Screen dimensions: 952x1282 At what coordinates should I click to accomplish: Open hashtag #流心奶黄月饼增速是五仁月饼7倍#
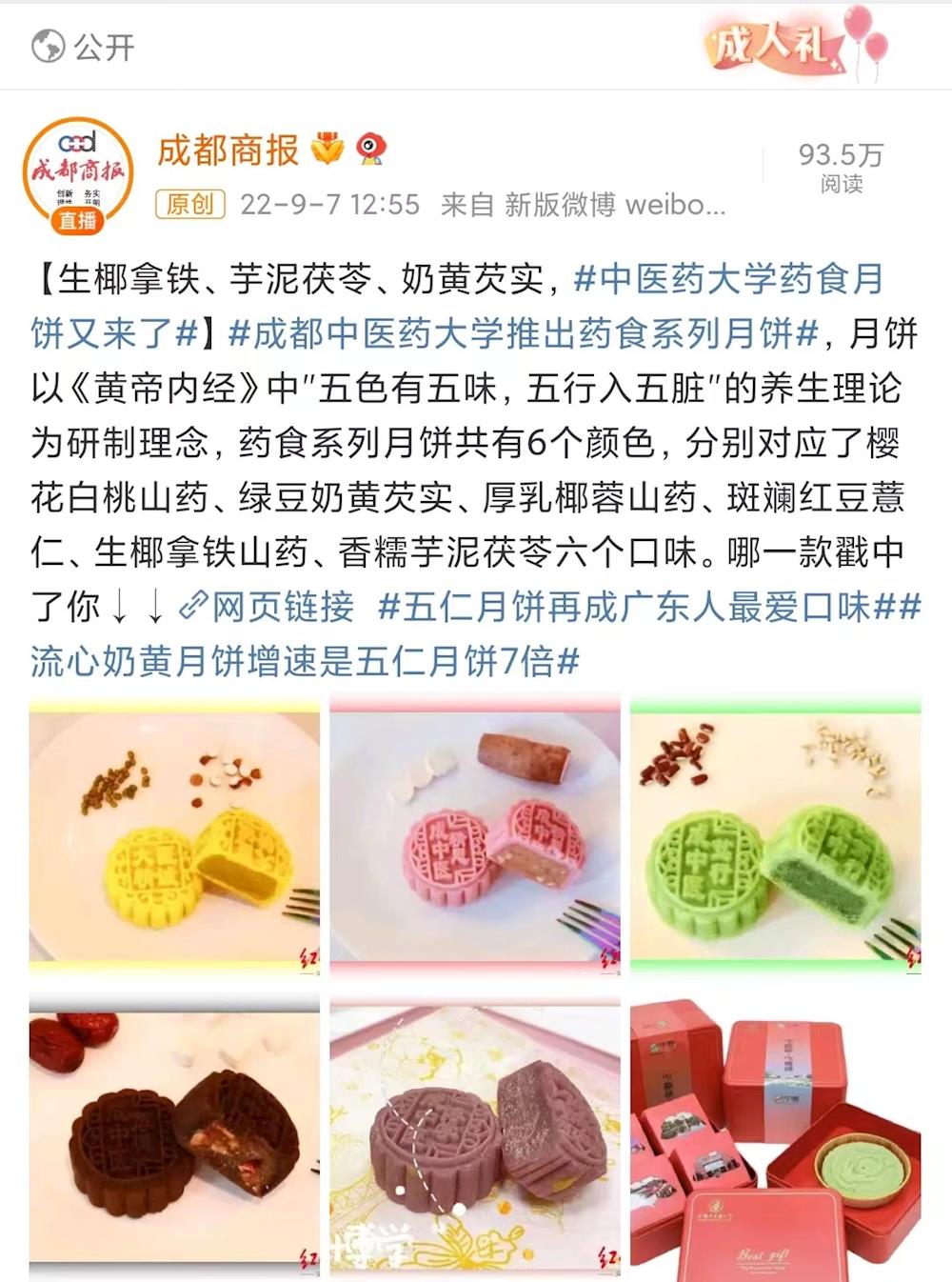pos(305,661)
